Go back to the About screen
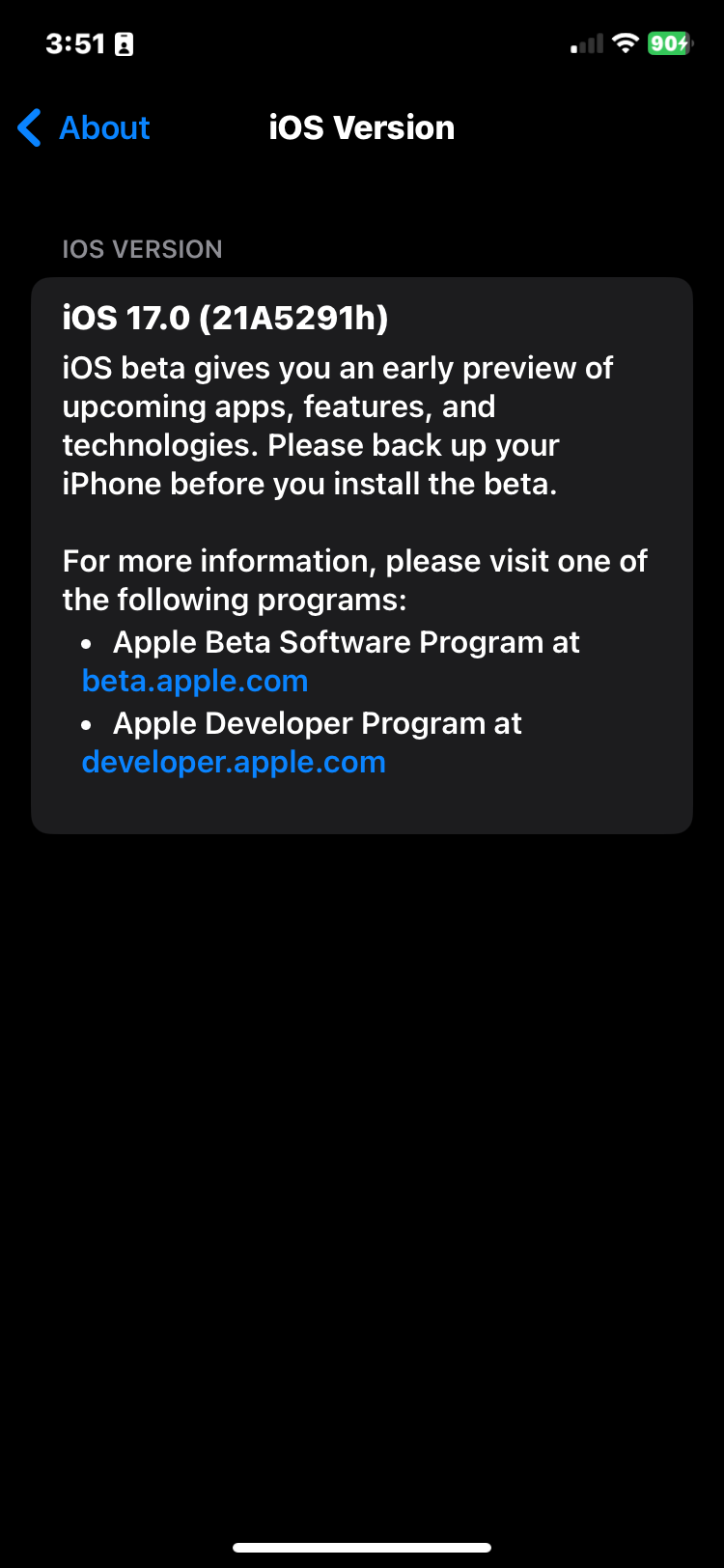This screenshot has width=724, height=1568. (85, 127)
